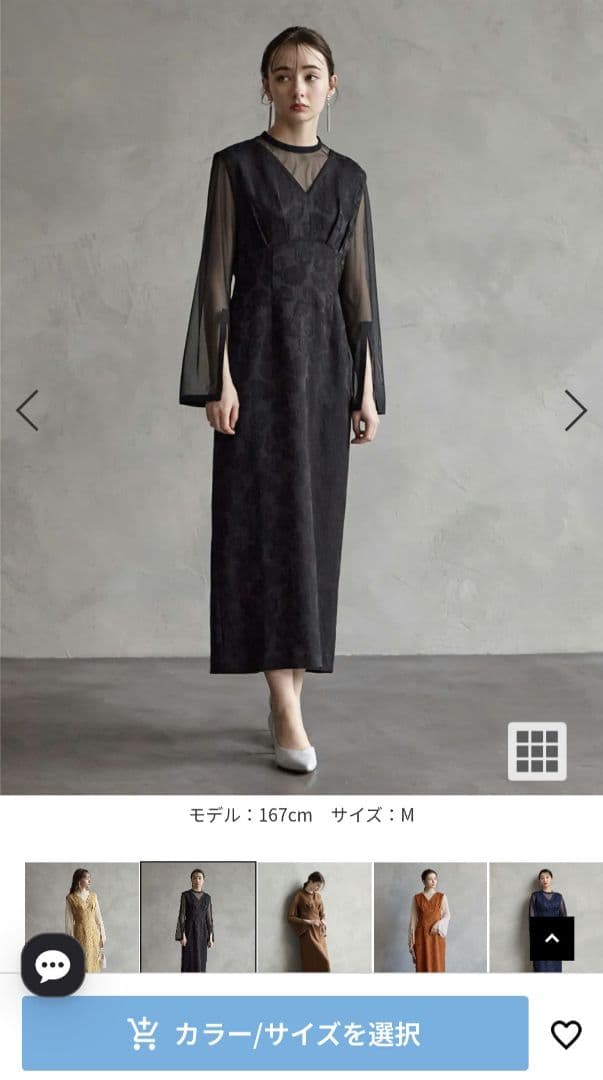The image size is (603, 1080).
Task: Select the black dress thumbnail
Action: [198, 916]
